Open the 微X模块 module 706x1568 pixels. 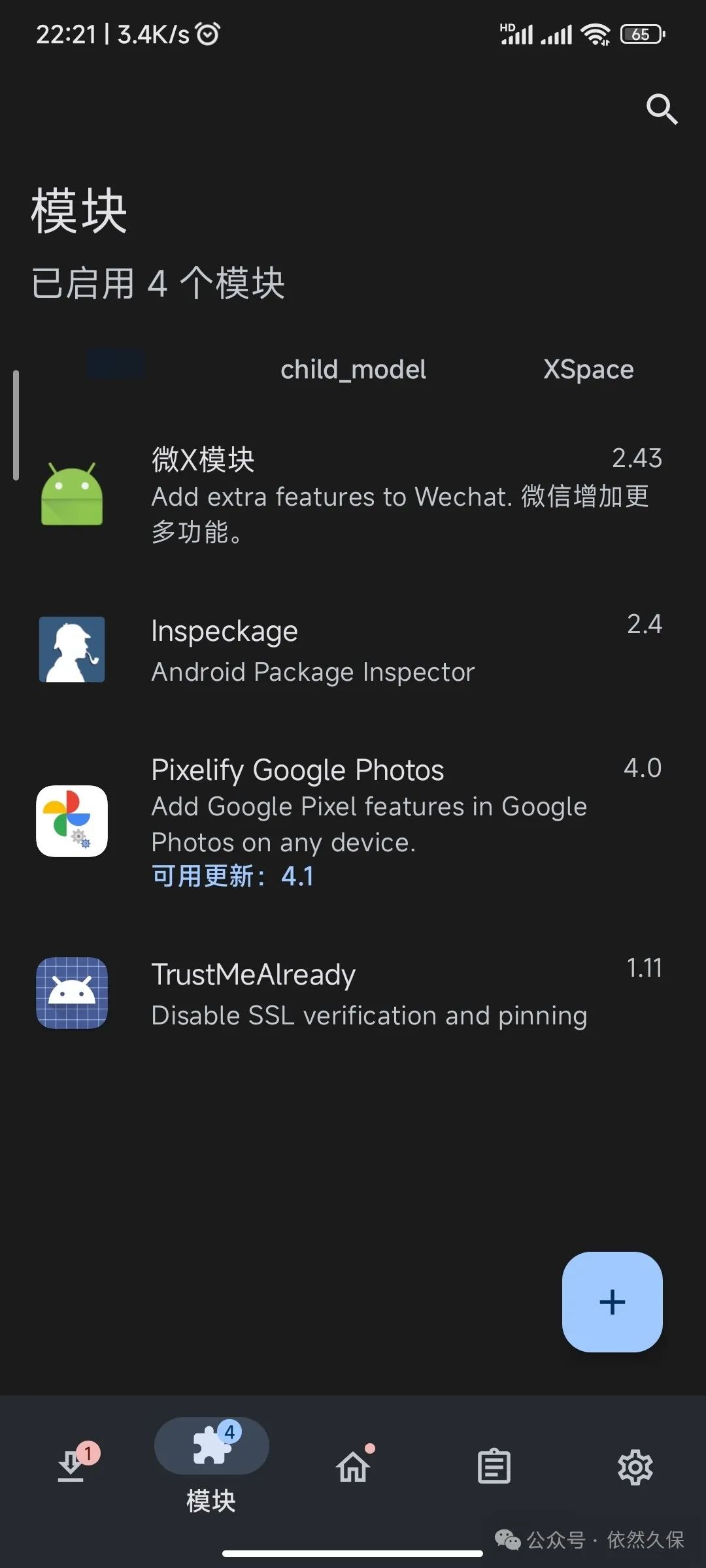pyautogui.click(x=353, y=495)
